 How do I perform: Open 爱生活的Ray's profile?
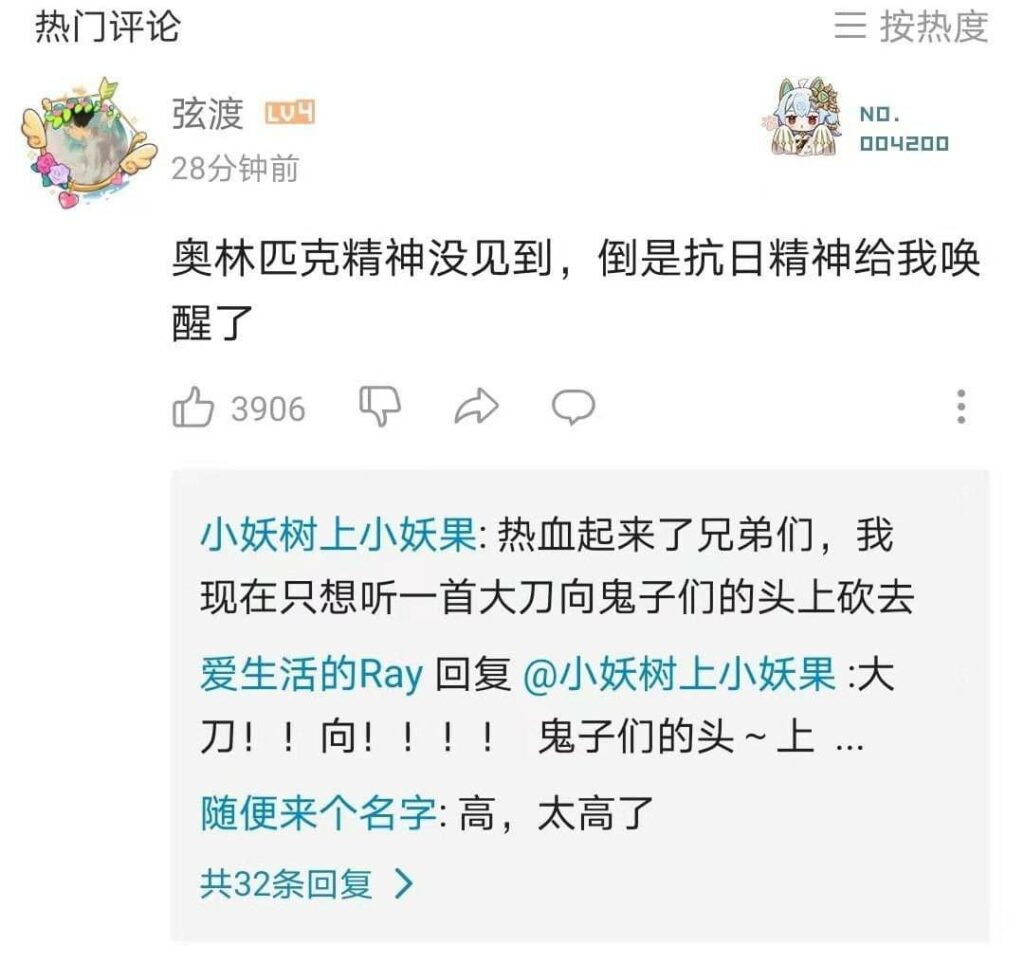tap(312, 676)
